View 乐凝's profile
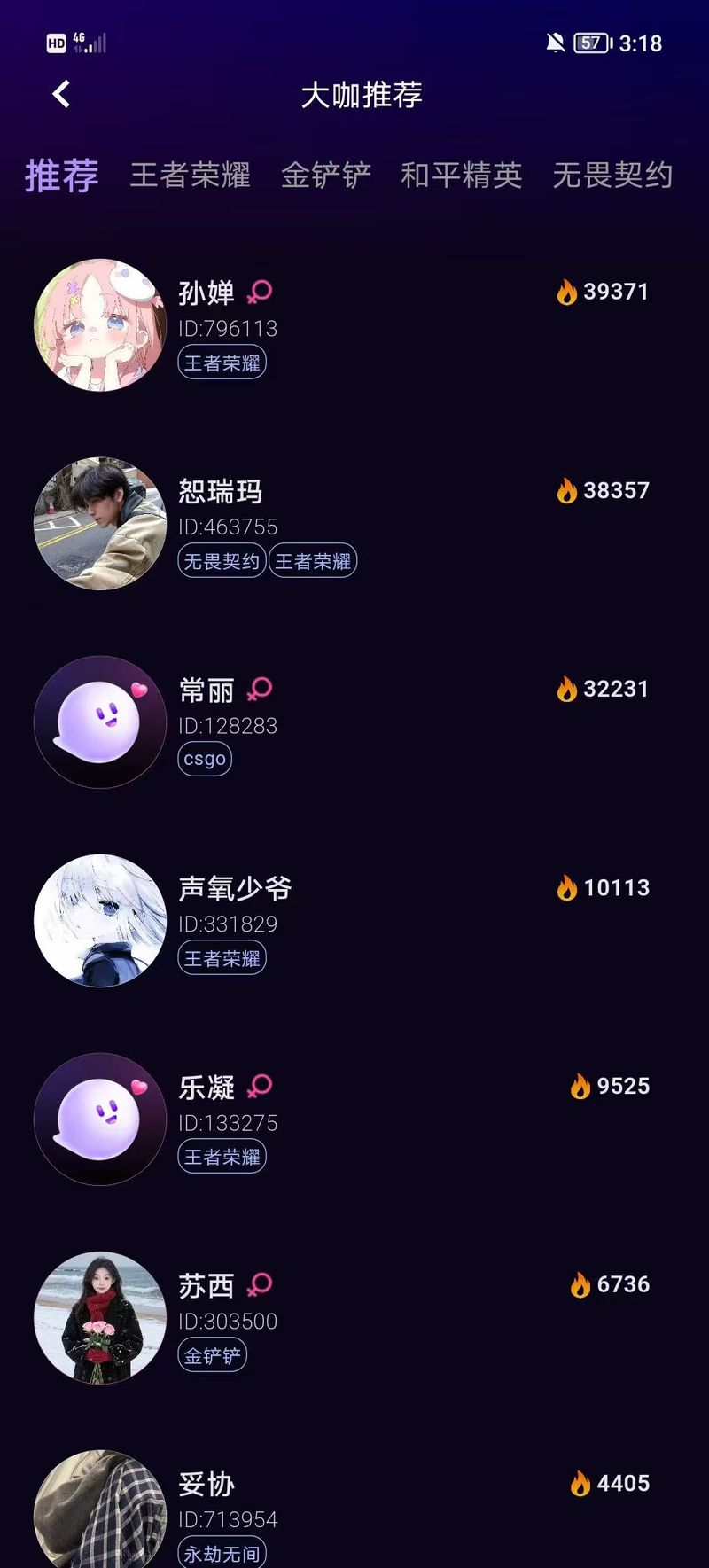The width and height of the screenshot is (709, 1568). [354, 1119]
